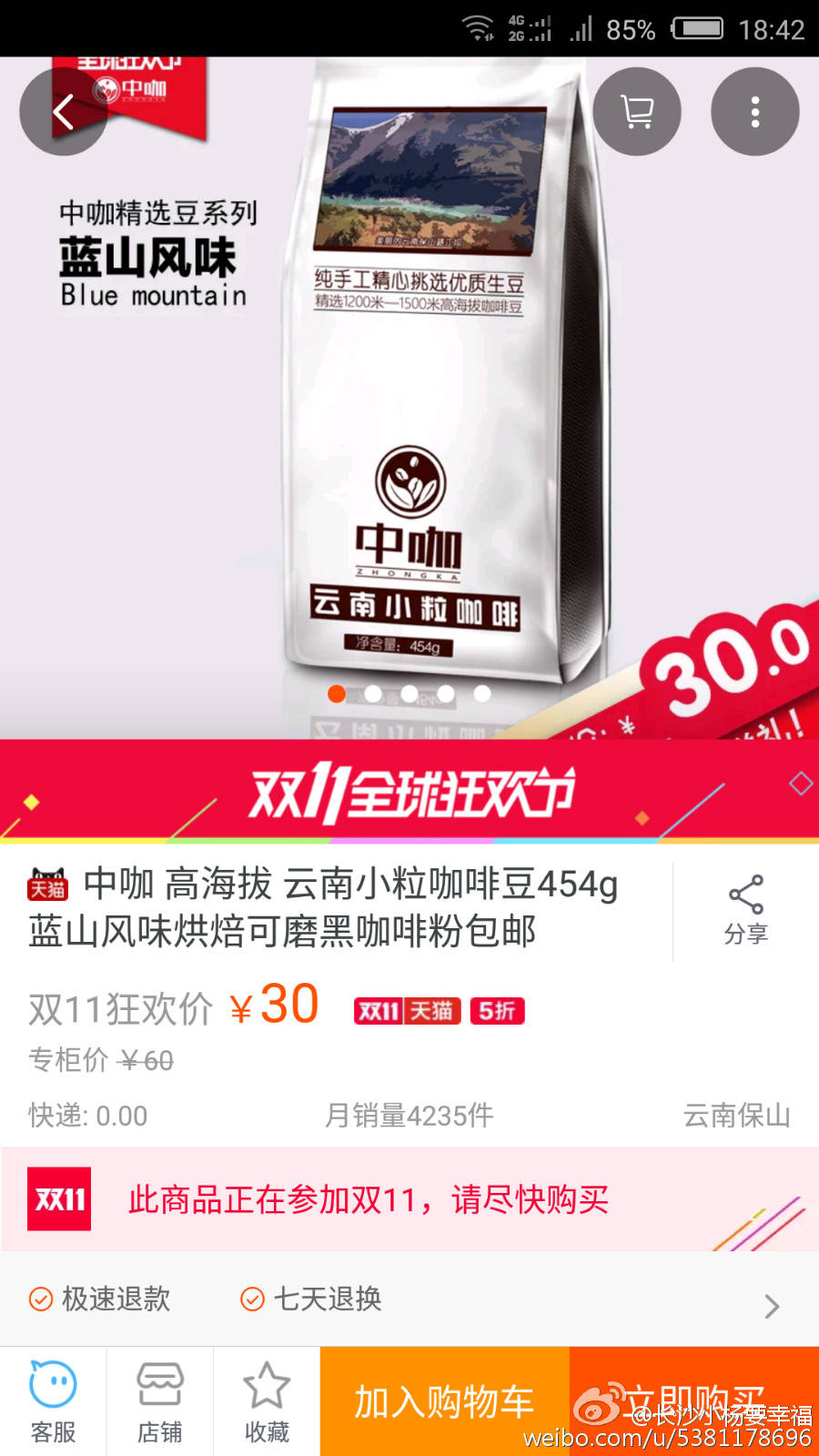Image resolution: width=819 pixels, height=1456 pixels.
Task: Open the three-dot overflow menu
Action: tap(754, 112)
